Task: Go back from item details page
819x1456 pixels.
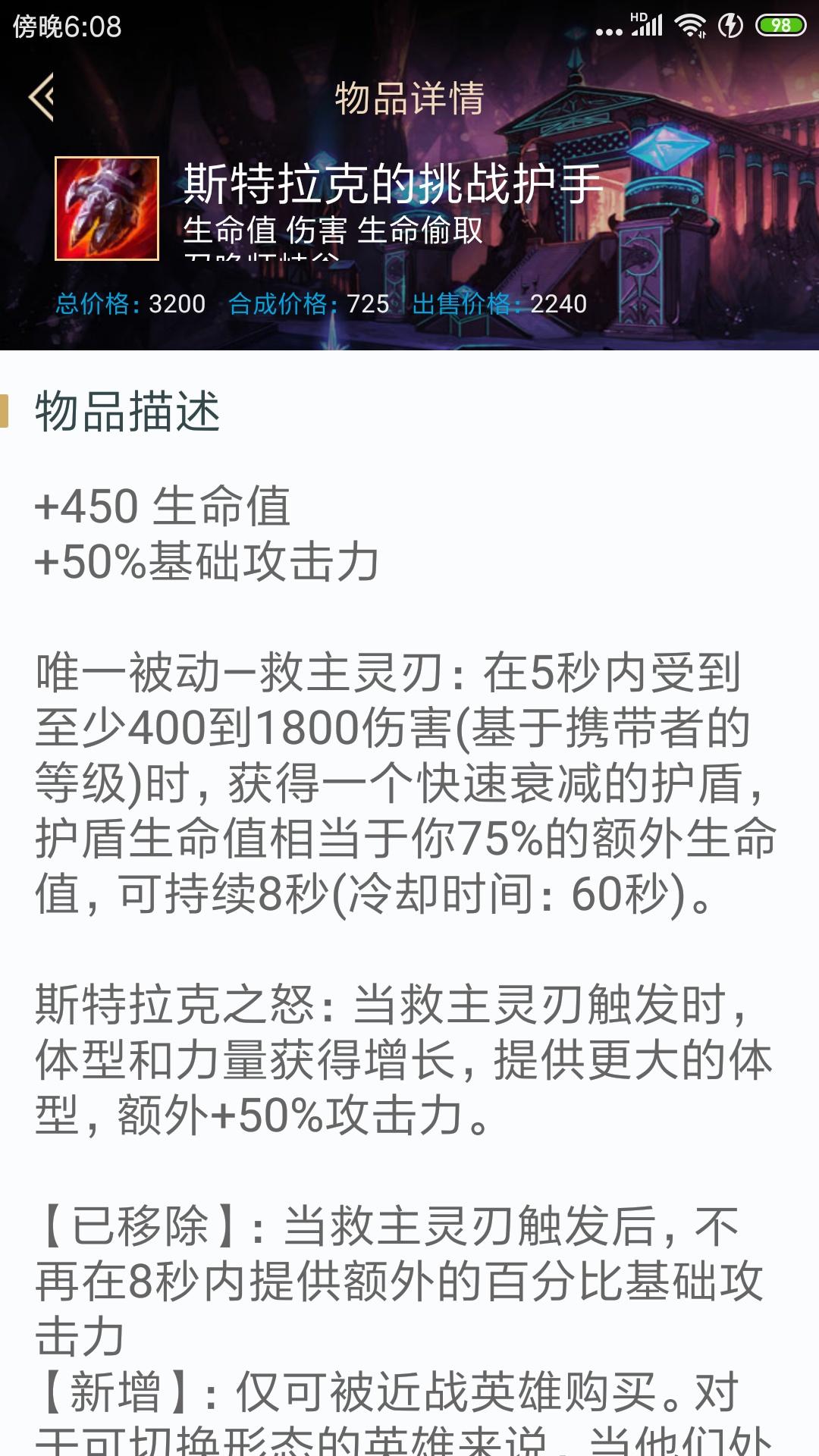Action: (42, 97)
